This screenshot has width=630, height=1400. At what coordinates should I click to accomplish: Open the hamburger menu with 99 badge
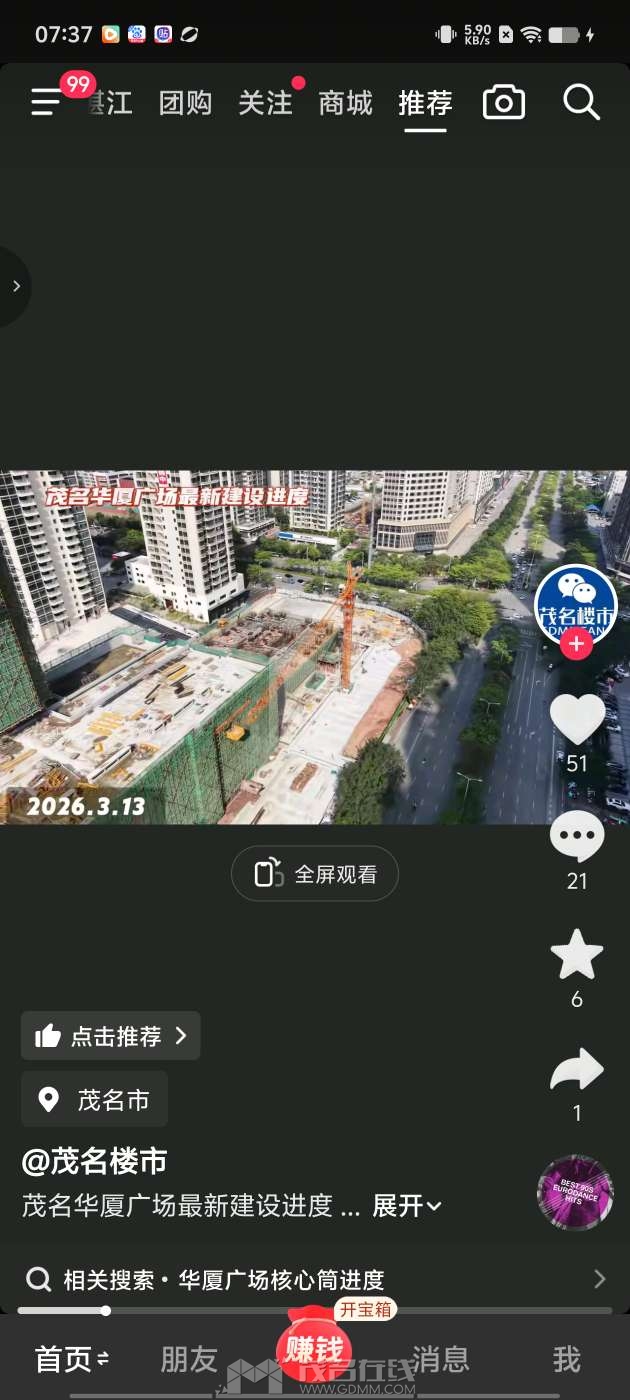(47, 102)
